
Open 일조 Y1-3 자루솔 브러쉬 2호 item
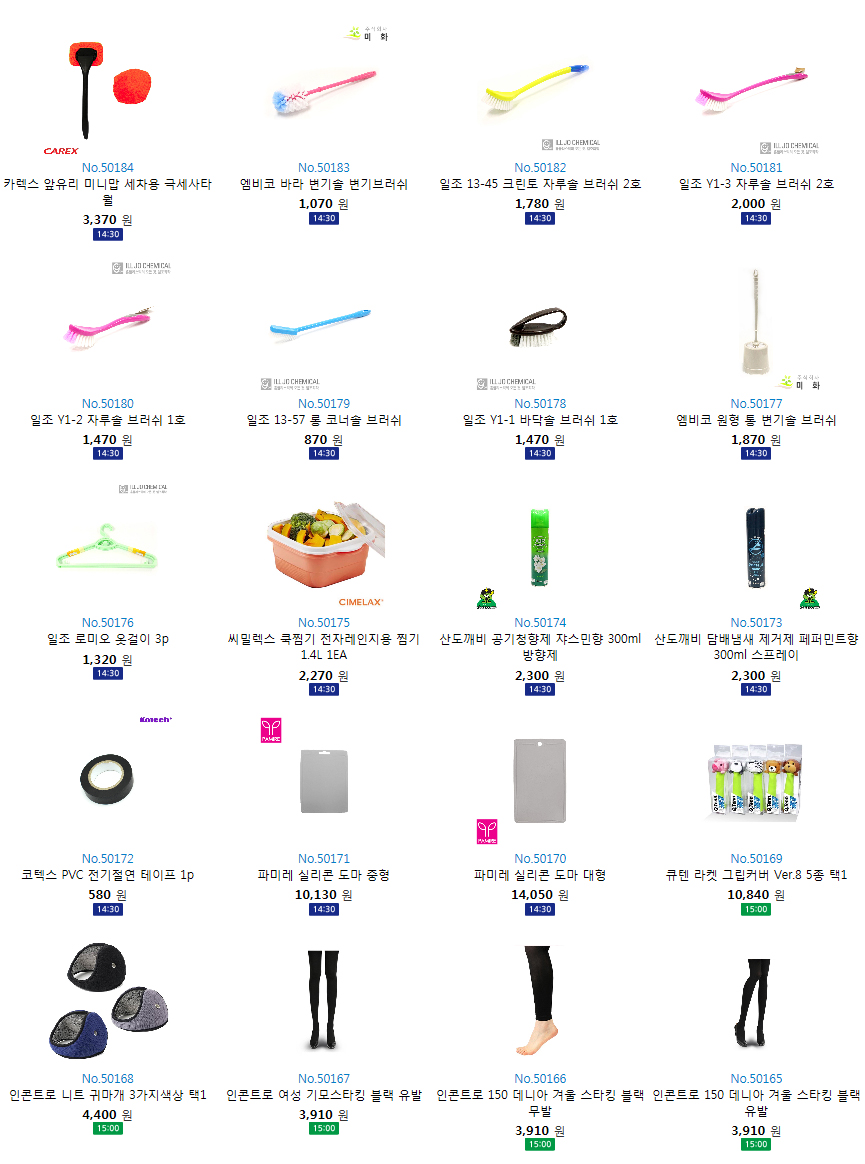756,184
